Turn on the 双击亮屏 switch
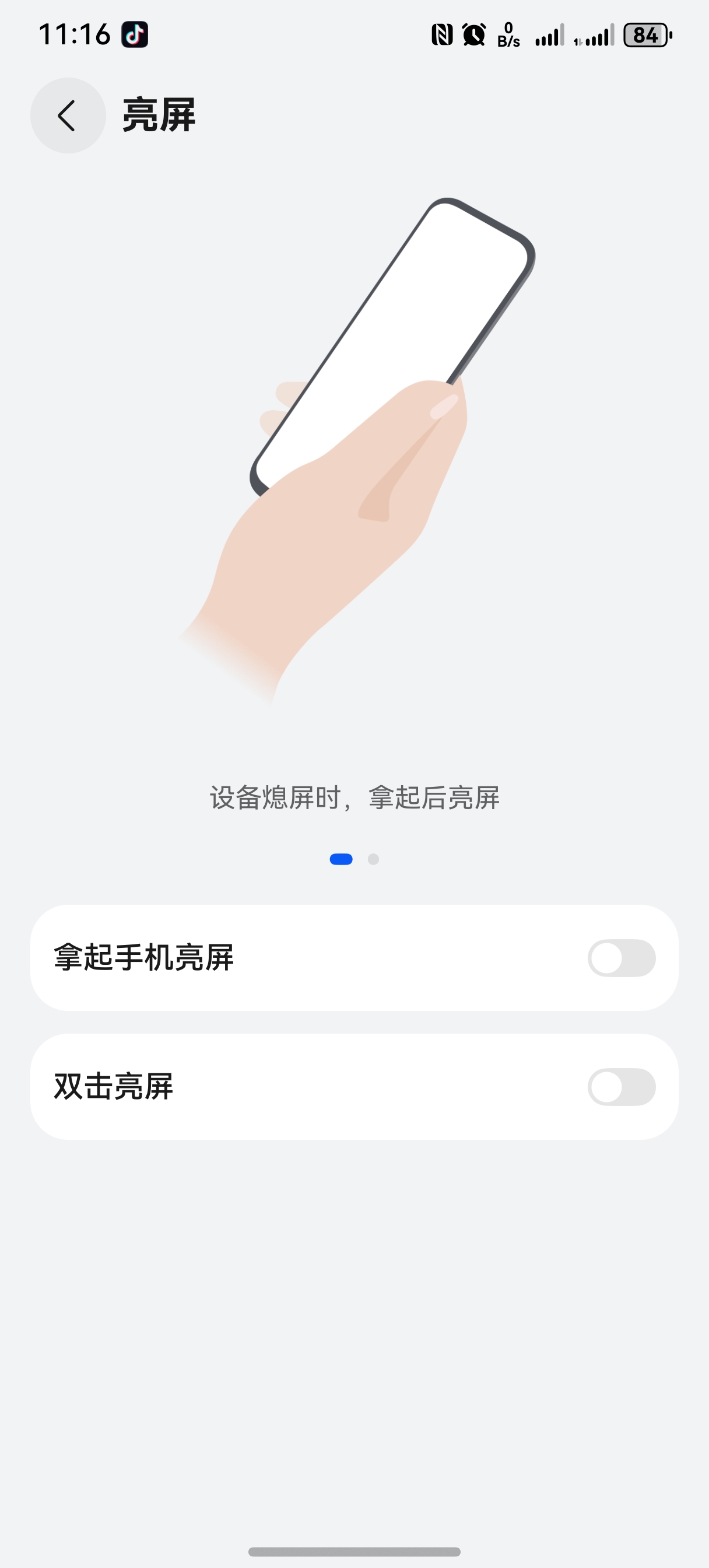The width and height of the screenshot is (709, 1568). pos(621,1087)
